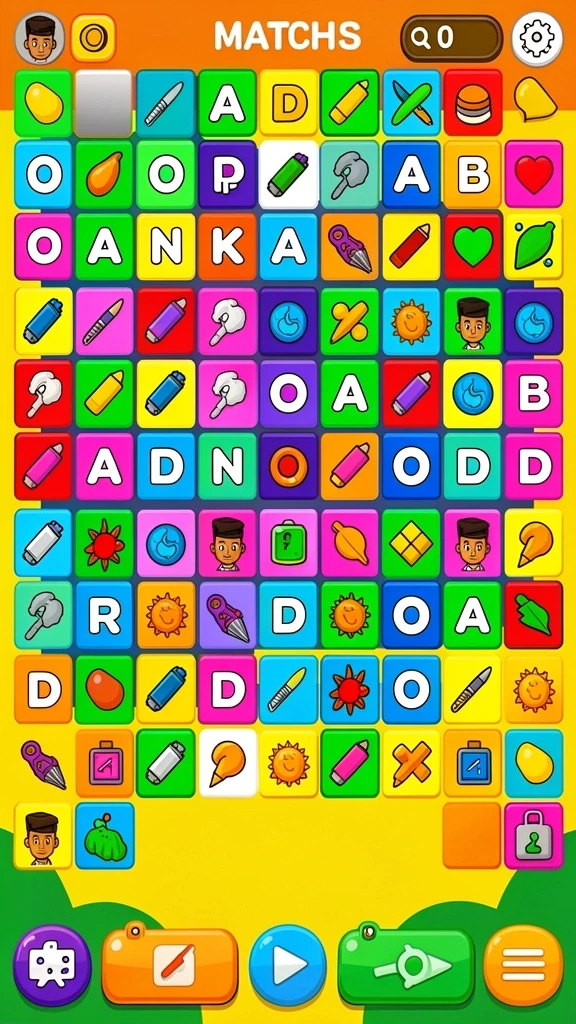Select the red heart tile
The height and width of the screenshot is (1024, 576).
(534, 174)
